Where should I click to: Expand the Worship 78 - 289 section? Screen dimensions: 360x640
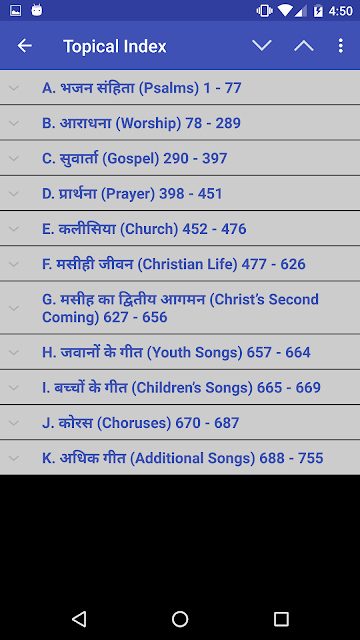pyautogui.click(x=180, y=123)
